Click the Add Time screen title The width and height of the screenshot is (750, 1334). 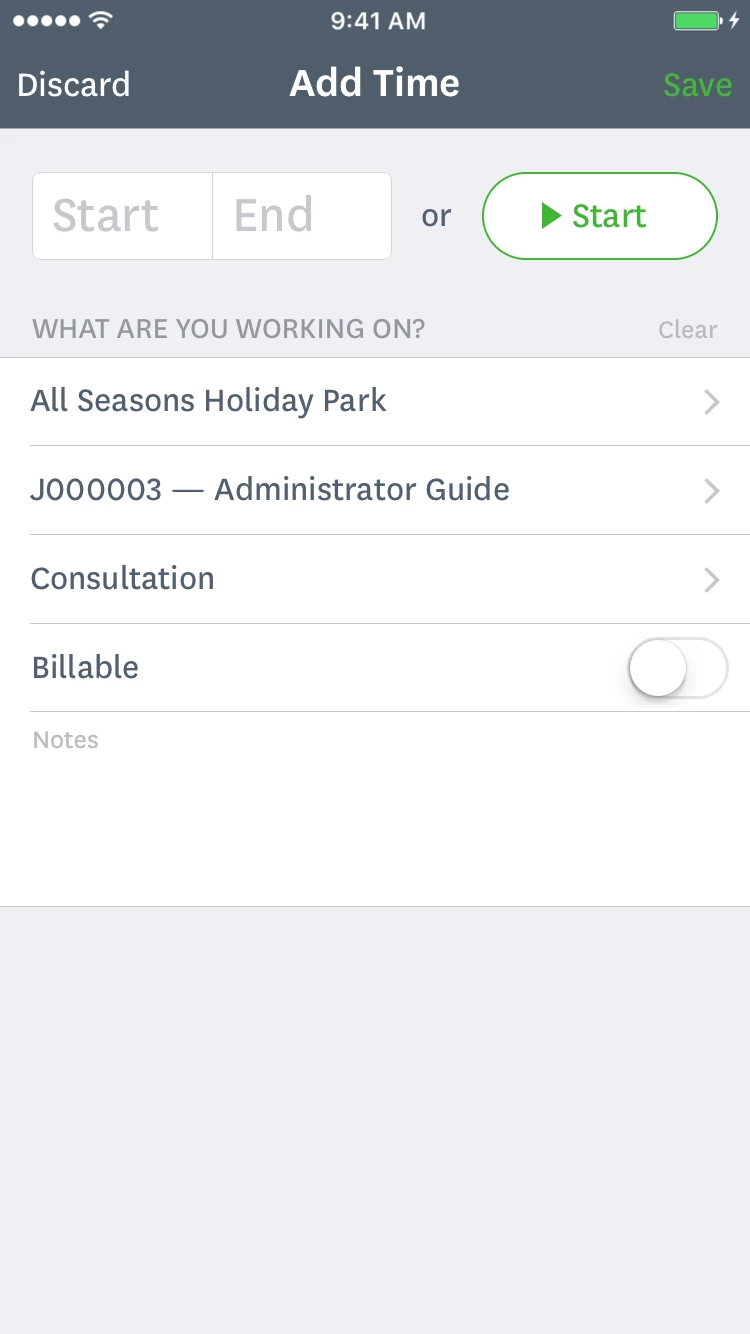click(375, 84)
